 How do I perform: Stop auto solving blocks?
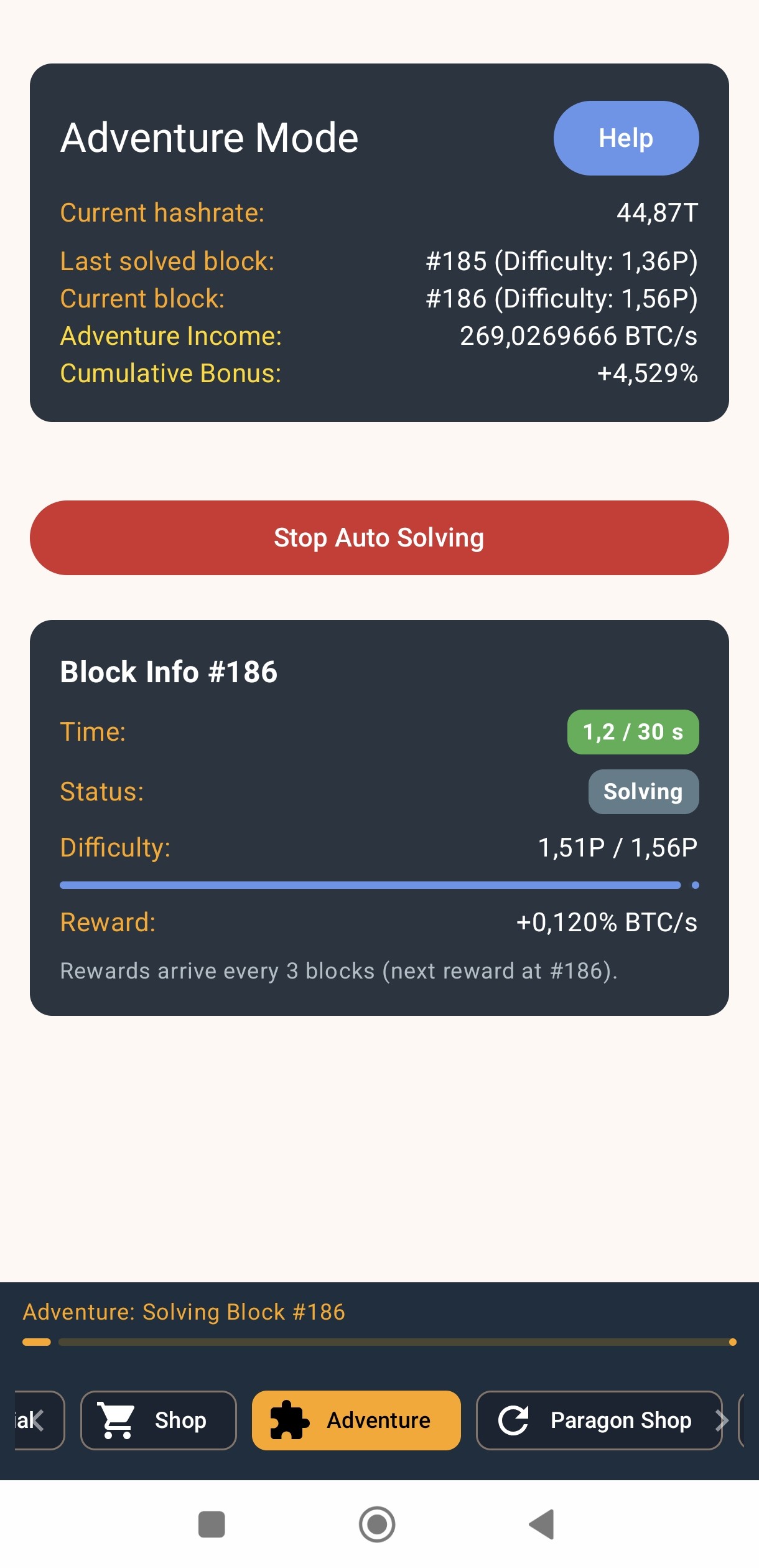[379, 538]
